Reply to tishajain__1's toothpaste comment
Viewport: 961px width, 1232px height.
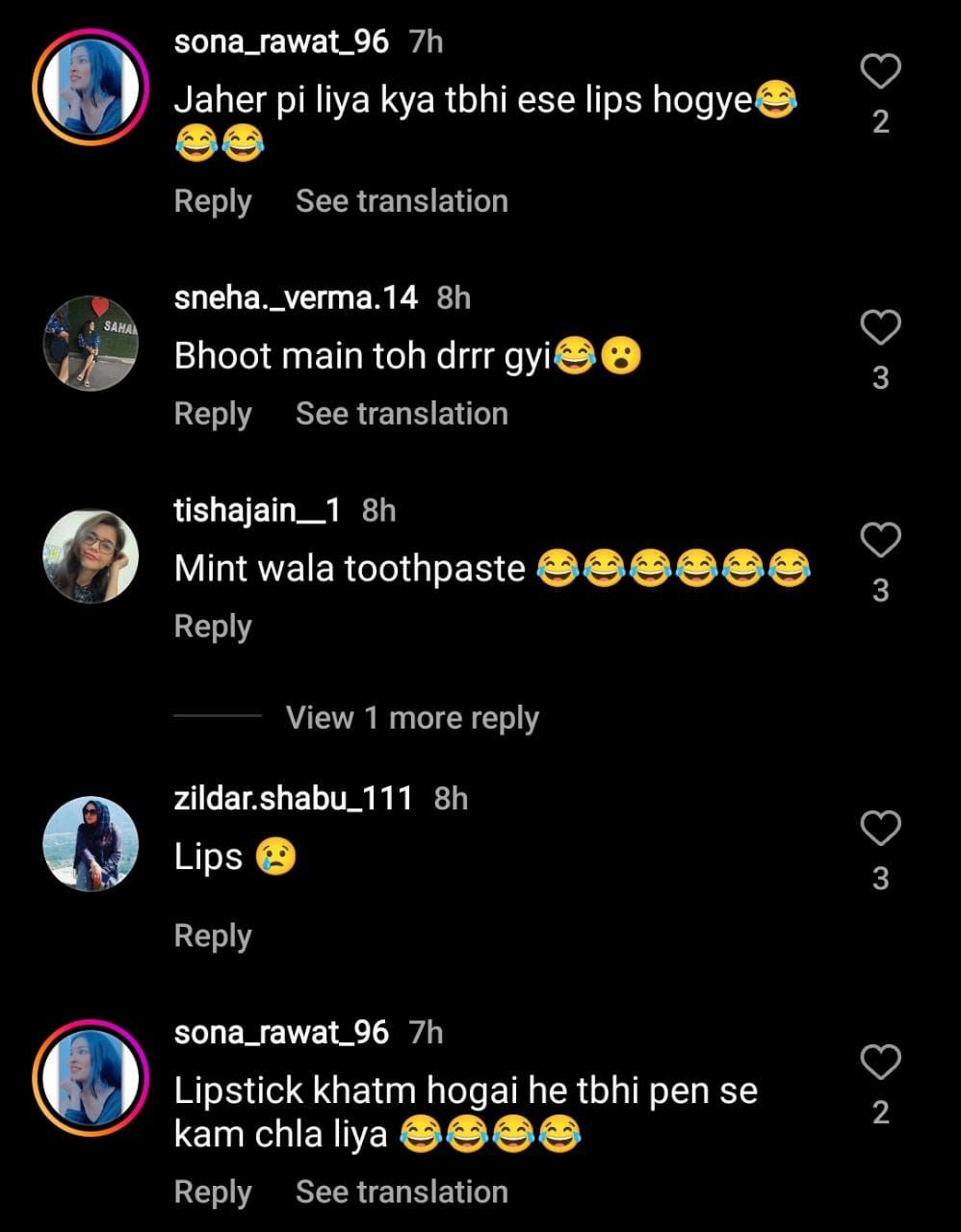(212, 627)
